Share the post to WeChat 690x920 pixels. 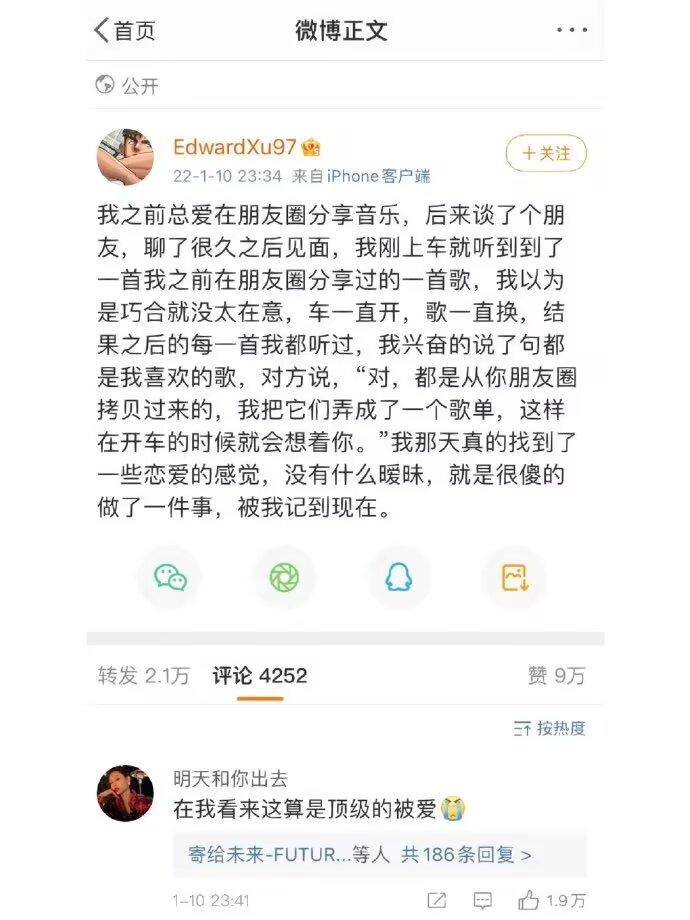[170, 577]
